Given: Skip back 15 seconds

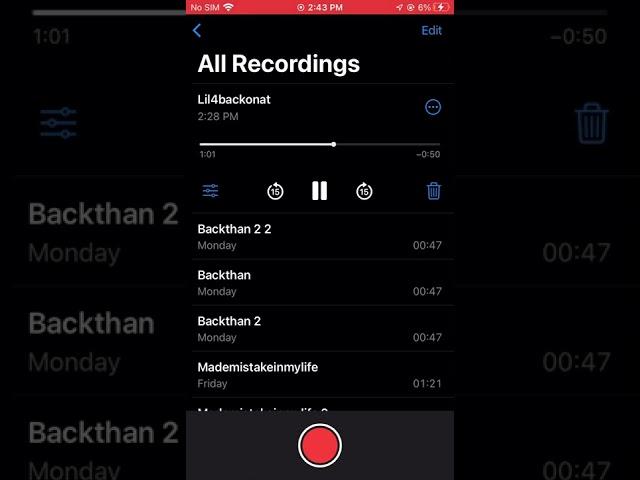Looking at the screenshot, I should [275, 191].
